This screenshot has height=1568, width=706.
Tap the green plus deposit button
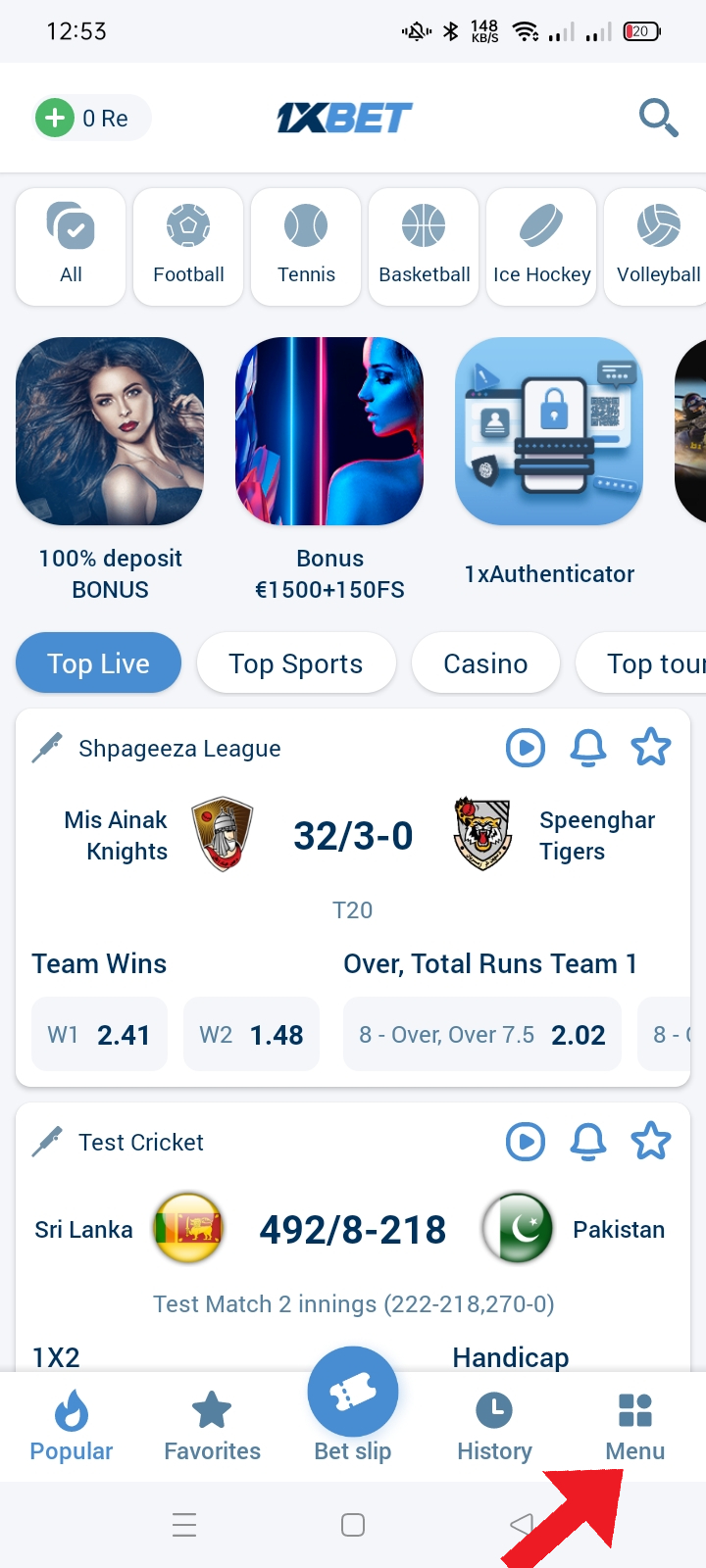tap(55, 119)
